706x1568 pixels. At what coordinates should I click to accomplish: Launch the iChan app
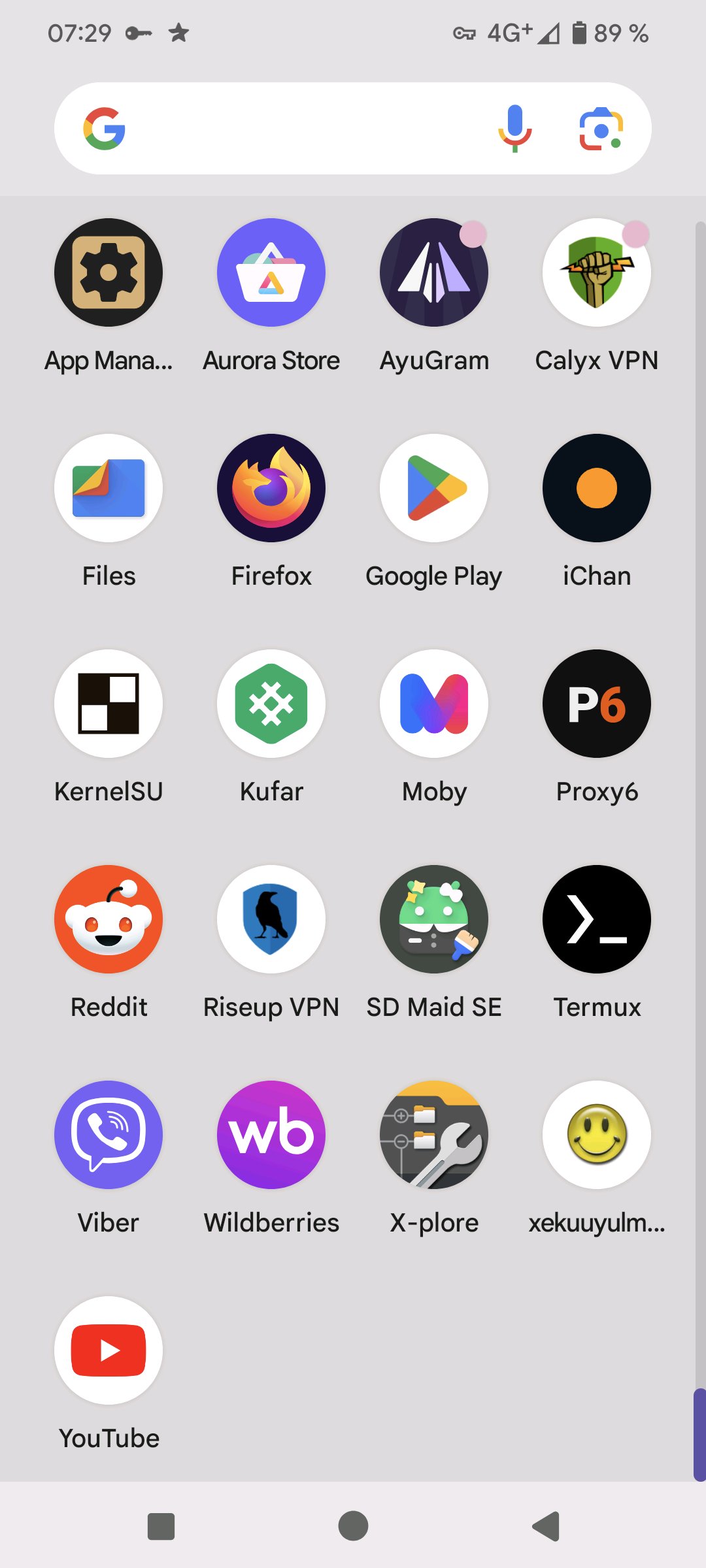pyautogui.click(x=597, y=488)
